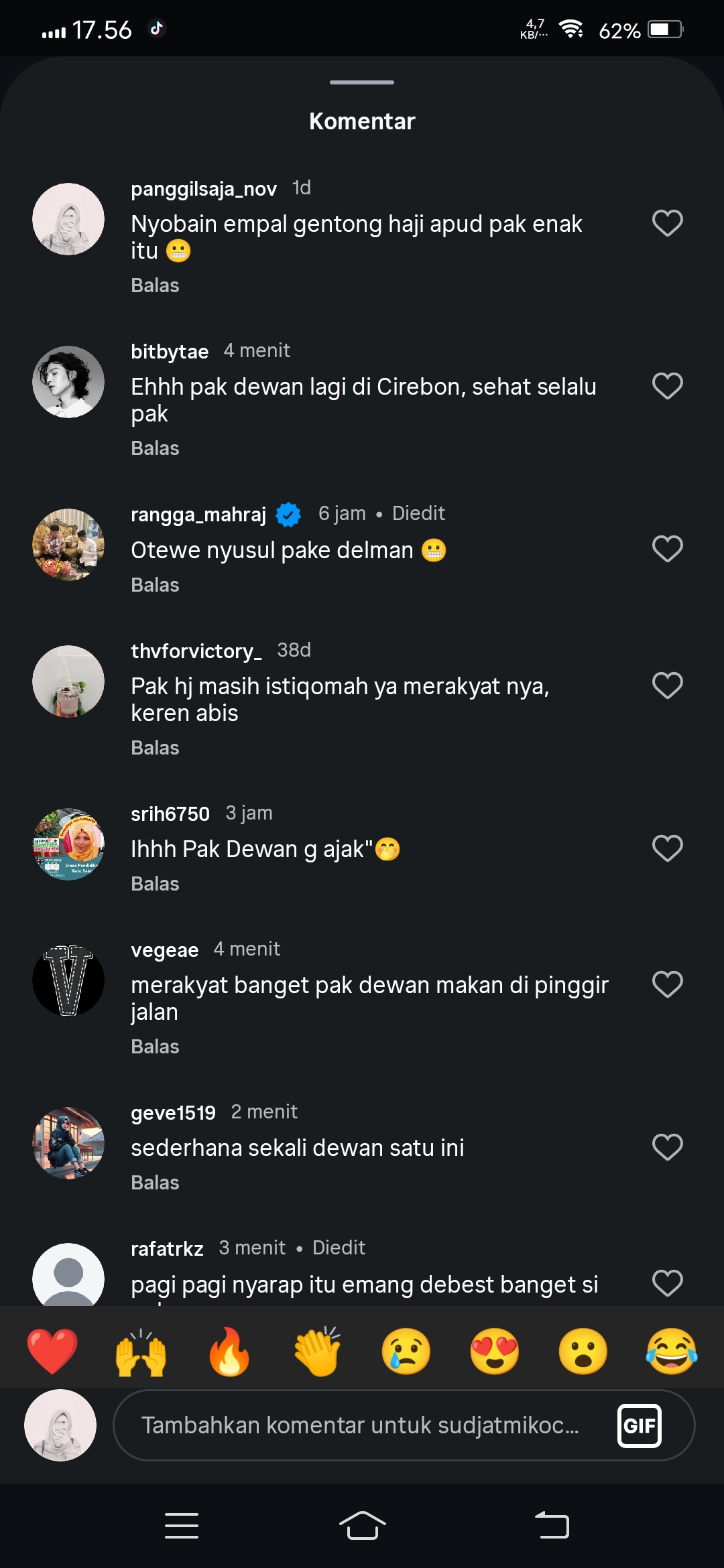Open rangga_mahraj's profile from username
Viewport: 724px width, 1568px height.
[198, 515]
